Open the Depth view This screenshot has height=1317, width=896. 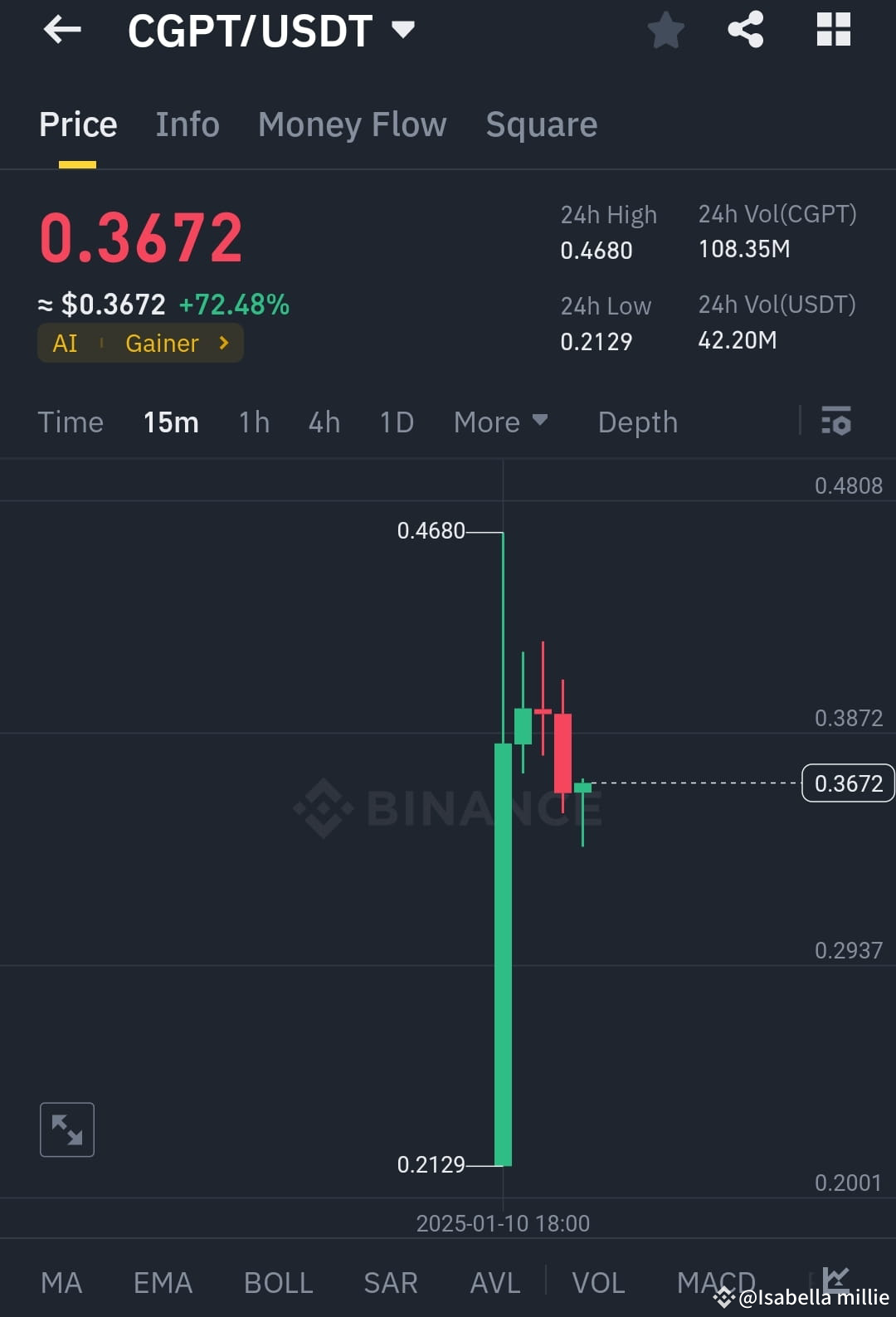point(637,422)
